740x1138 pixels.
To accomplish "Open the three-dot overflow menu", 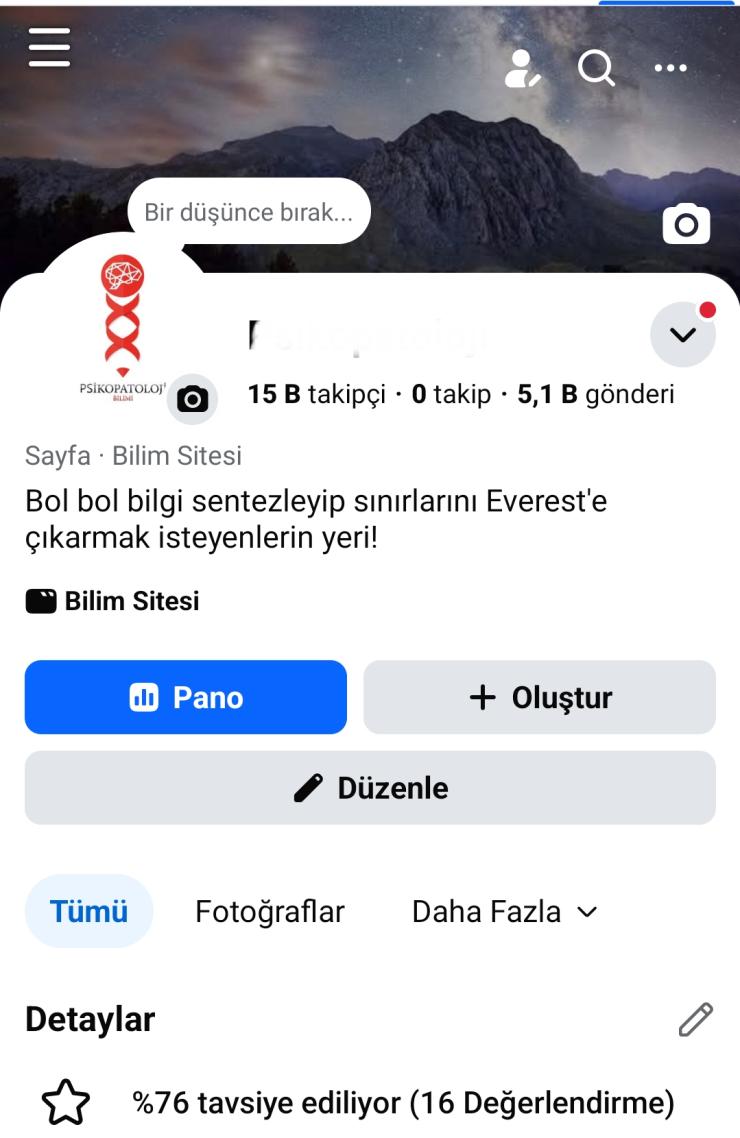I will pyautogui.click(x=670, y=68).
